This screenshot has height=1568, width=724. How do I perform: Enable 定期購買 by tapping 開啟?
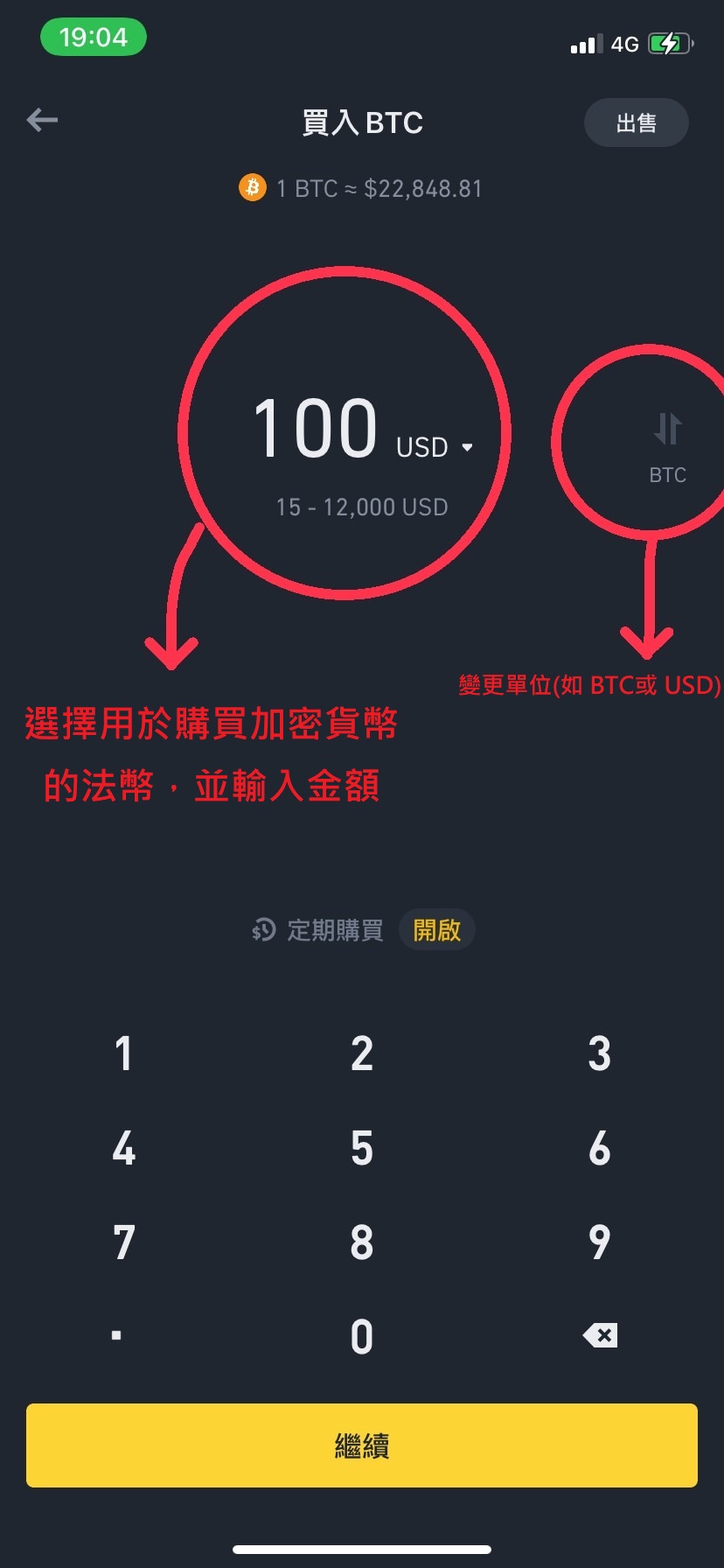436,930
